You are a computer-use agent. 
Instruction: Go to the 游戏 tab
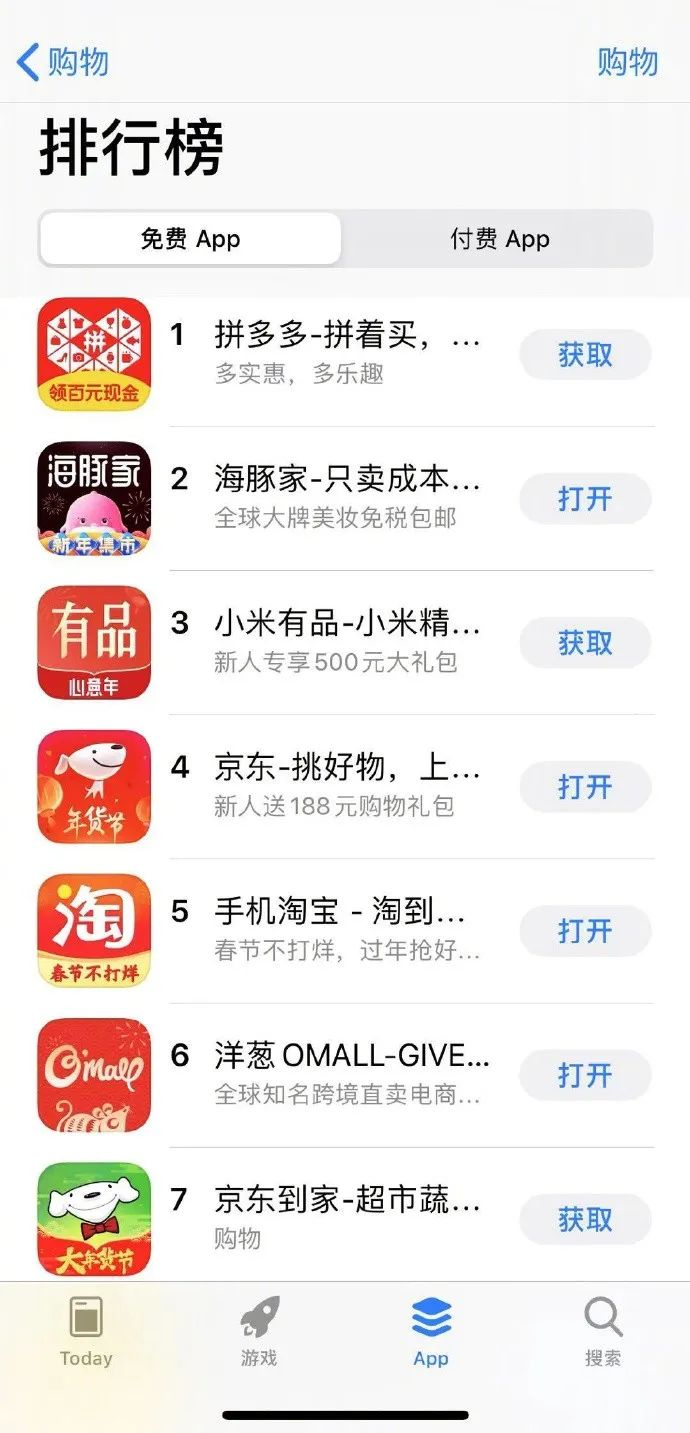point(259,1331)
